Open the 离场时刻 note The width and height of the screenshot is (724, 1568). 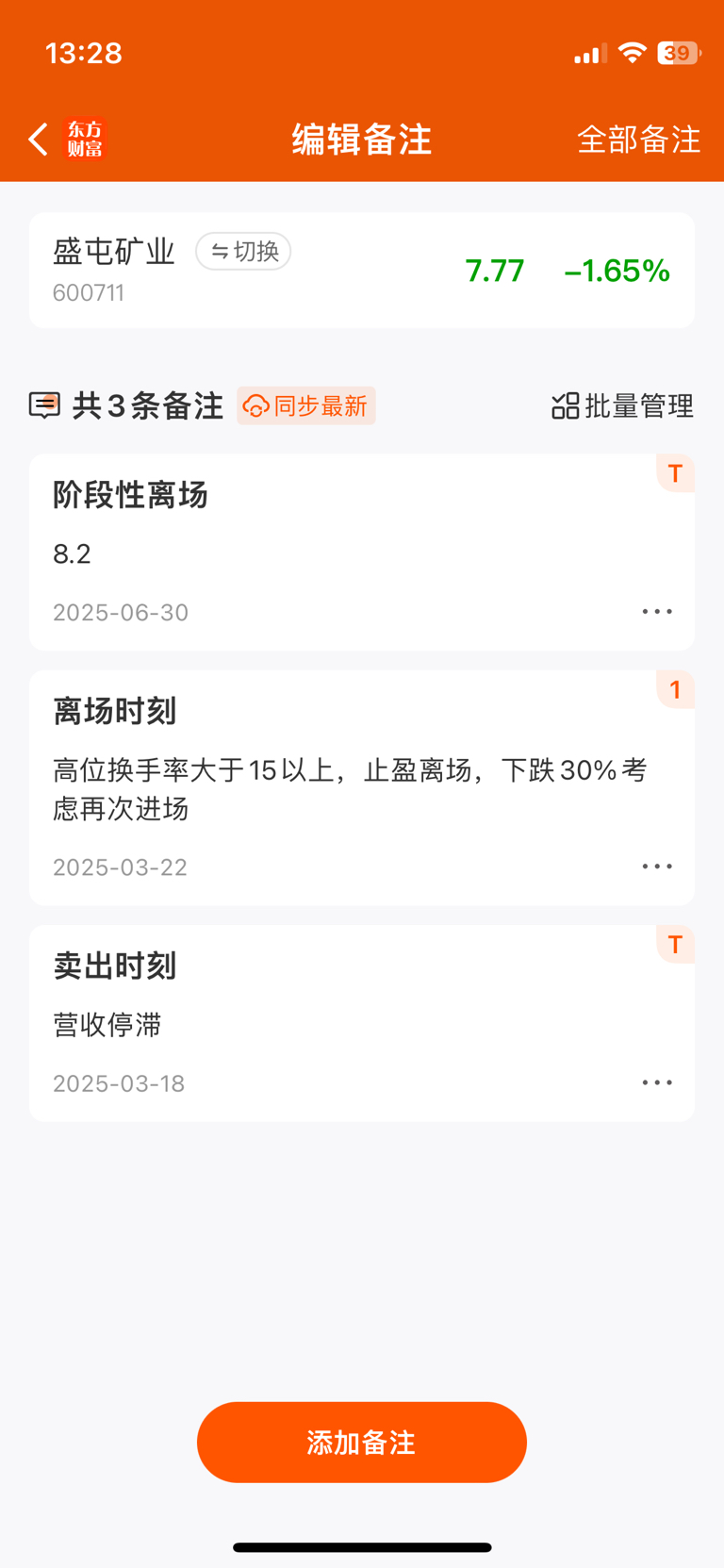coord(362,788)
